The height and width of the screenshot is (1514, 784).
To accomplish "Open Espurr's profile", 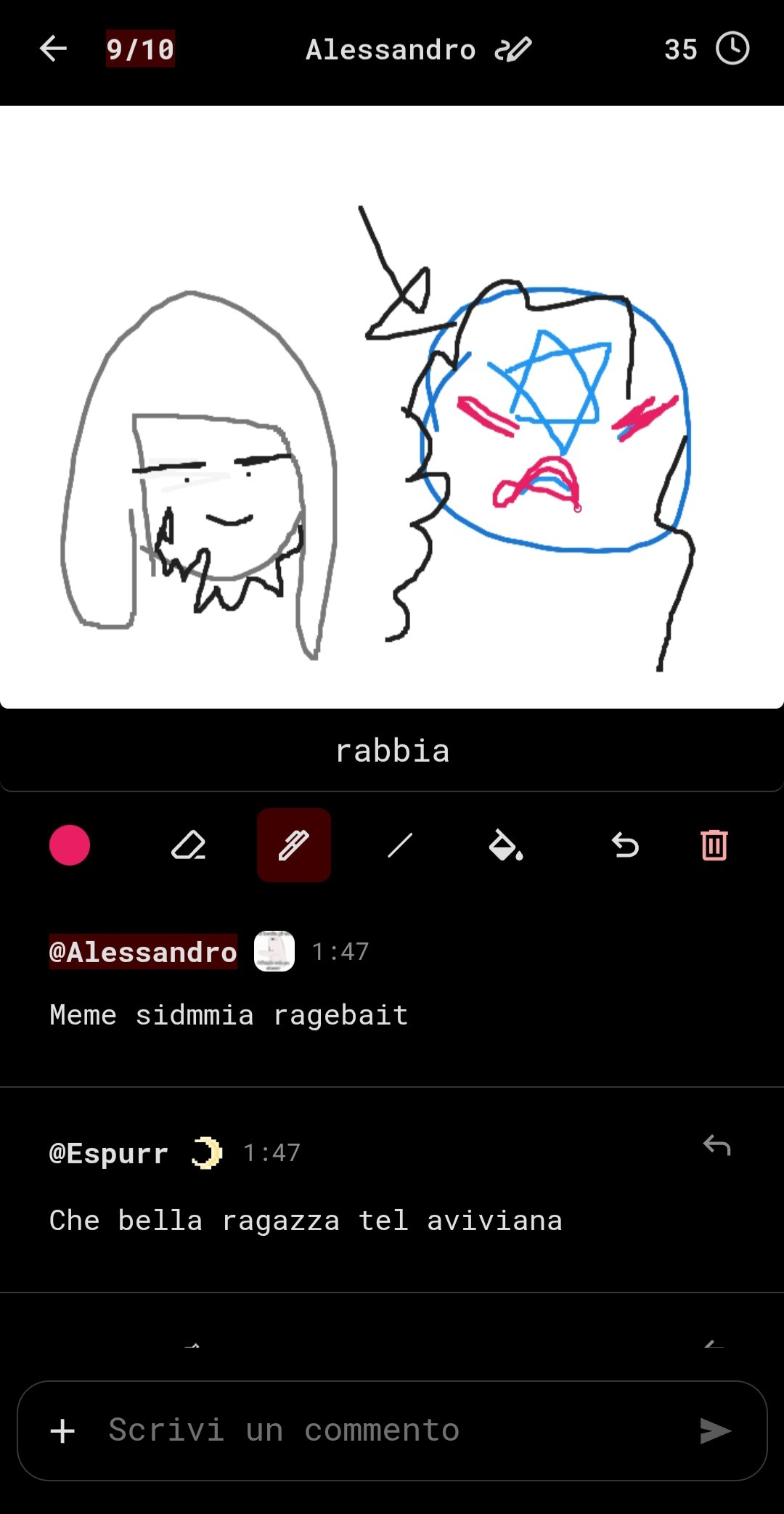I will 109,1152.
